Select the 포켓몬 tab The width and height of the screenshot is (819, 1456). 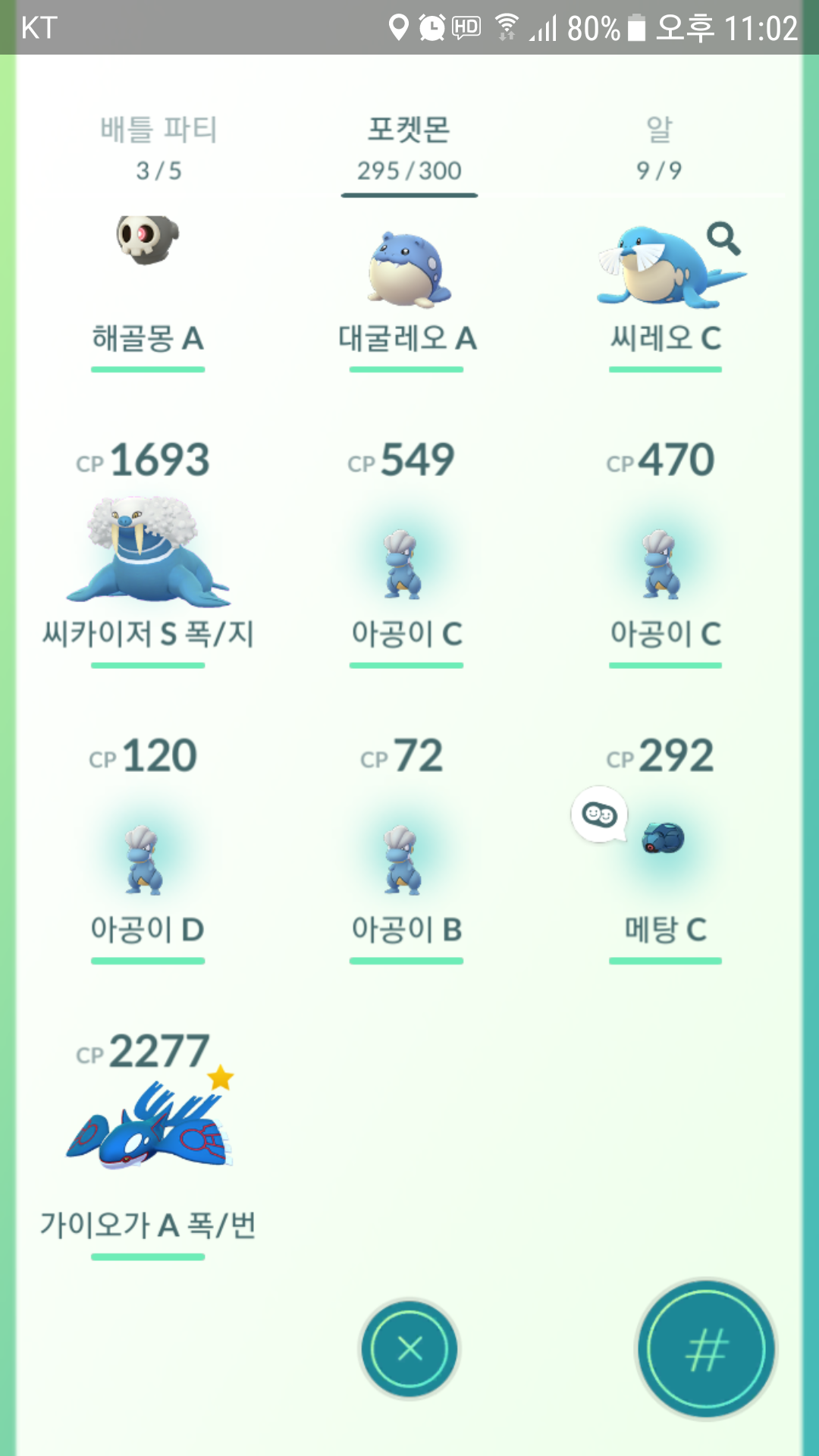click(x=409, y=149)
